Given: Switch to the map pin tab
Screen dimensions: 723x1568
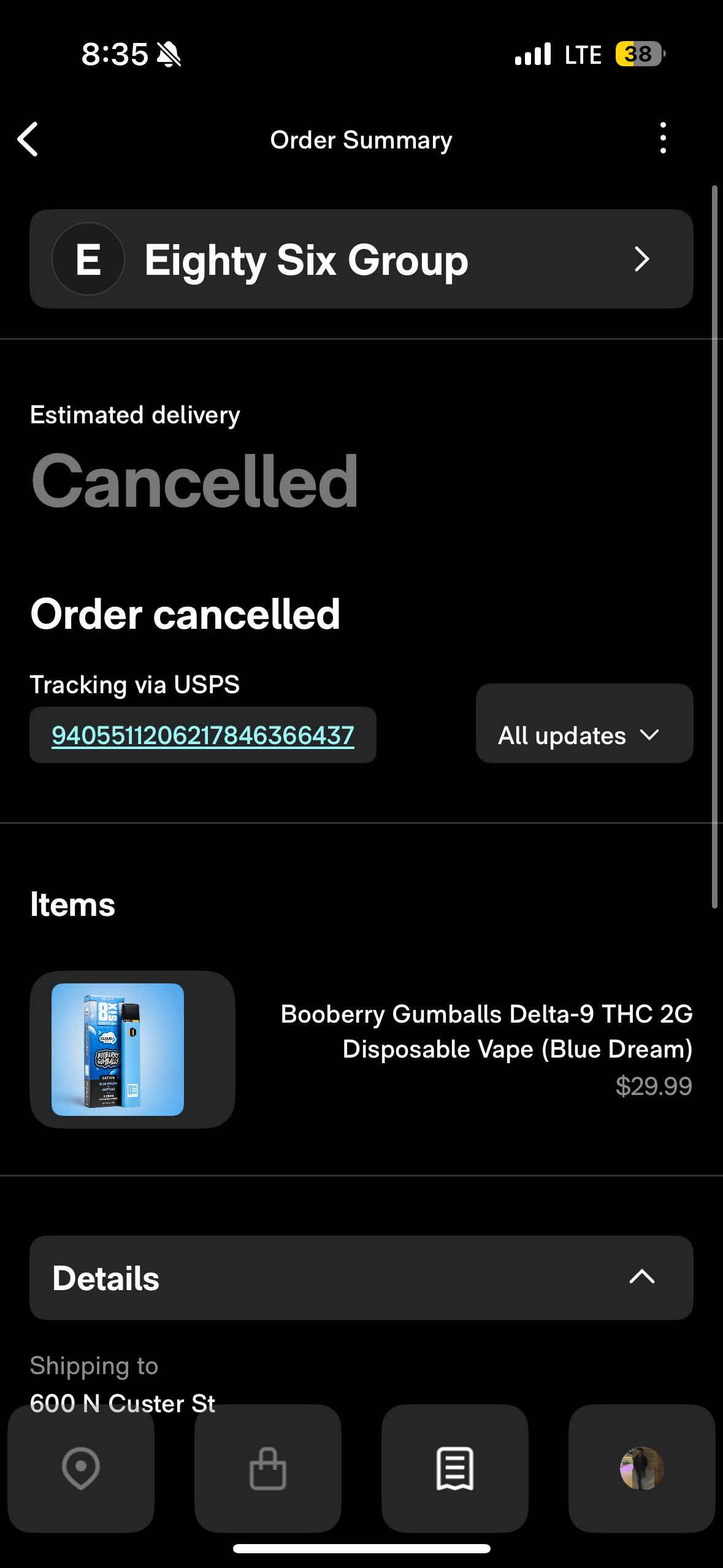Looking at the screenshot, I should click(x=81, y=1469).
